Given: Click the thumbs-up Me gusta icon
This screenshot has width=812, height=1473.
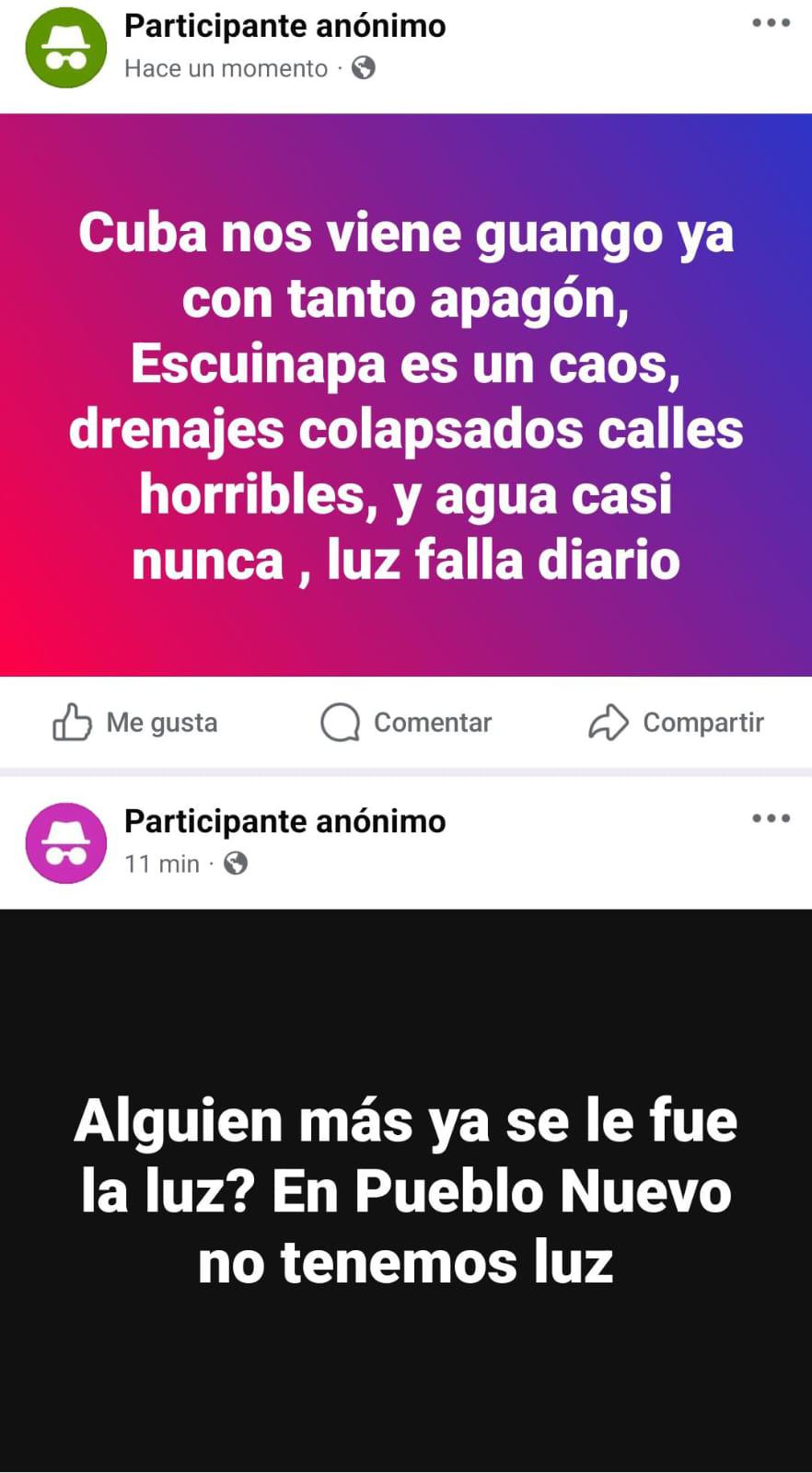Looking at the screenshot, I should [x=72, y=722].
